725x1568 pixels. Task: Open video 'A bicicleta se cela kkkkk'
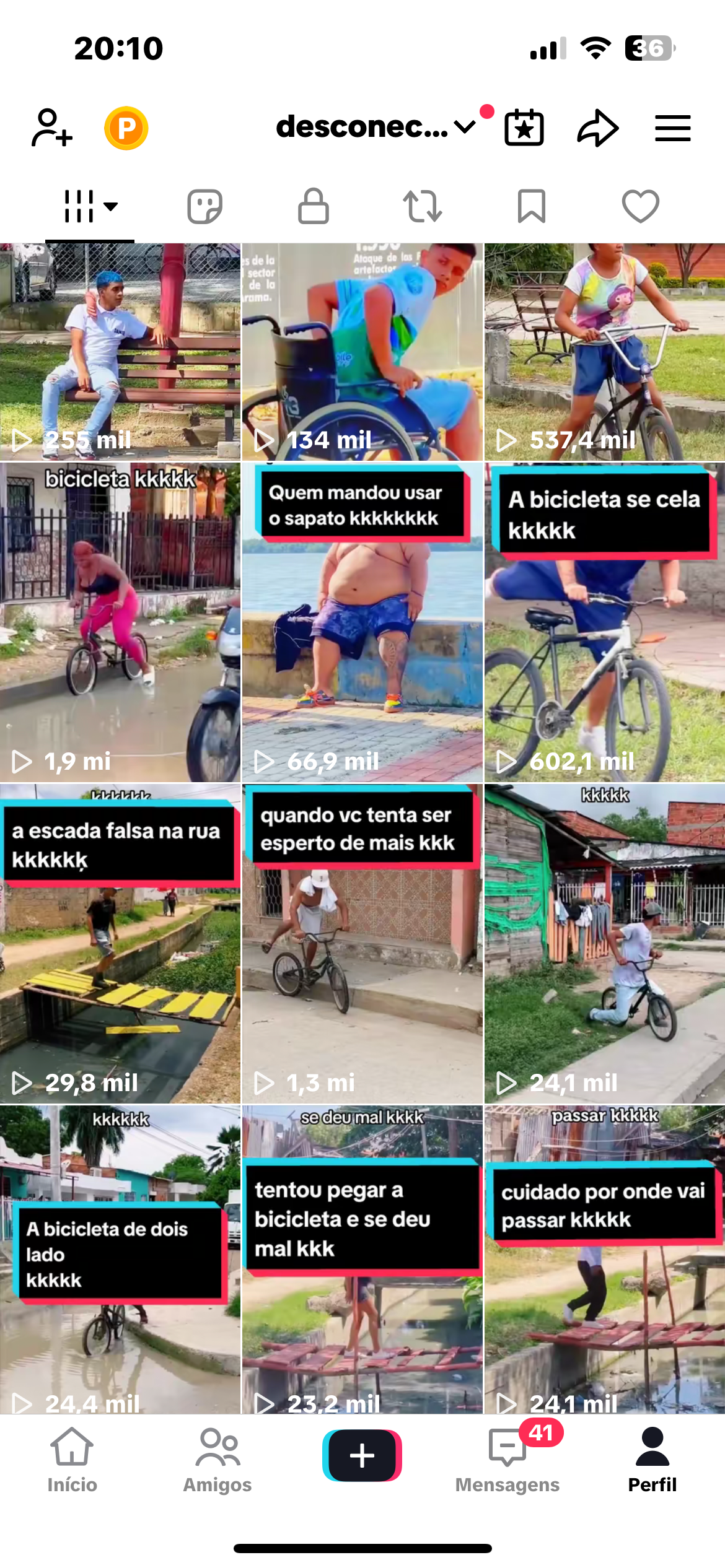tap(604, 622)
